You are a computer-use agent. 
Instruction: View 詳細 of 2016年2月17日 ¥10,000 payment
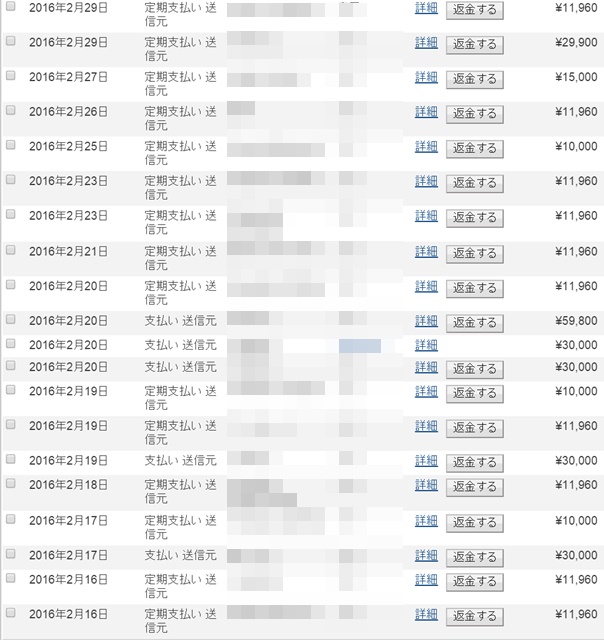(x=426, y=521)
